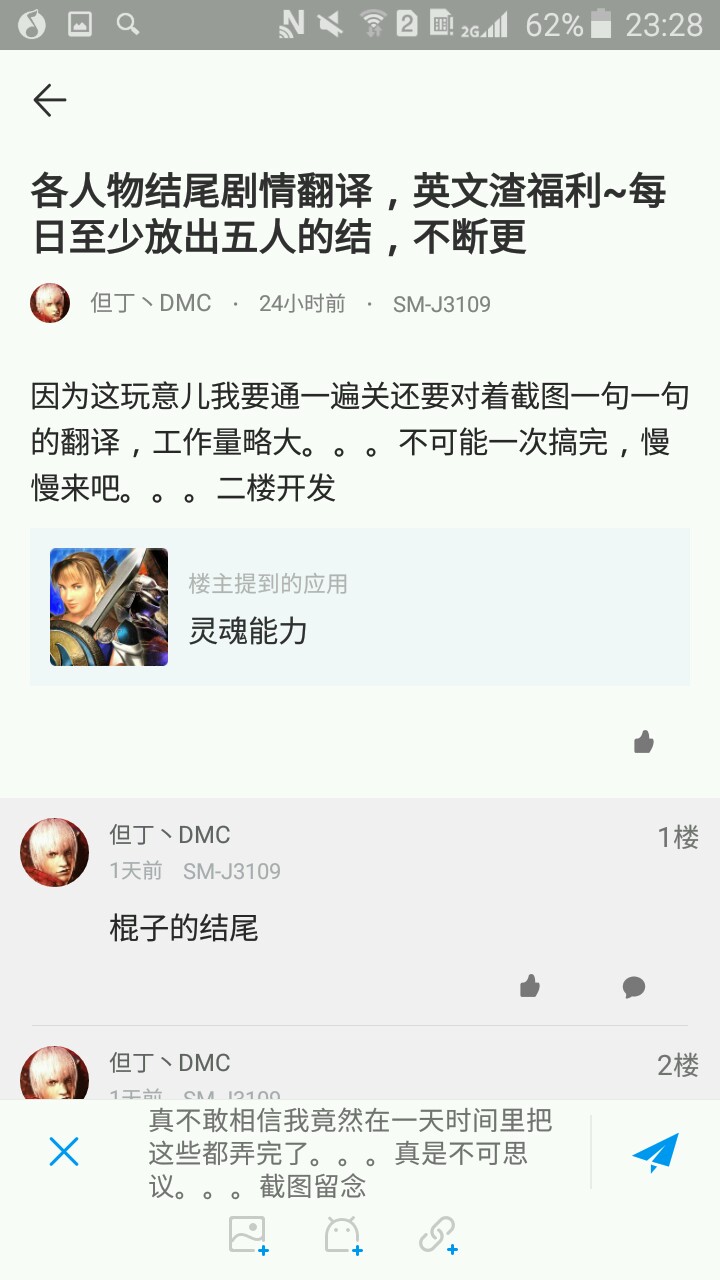Like the 1楼 reply 棍子的结尾
The width and height of the screenshot is (720, 1280).
coord(530,987)
